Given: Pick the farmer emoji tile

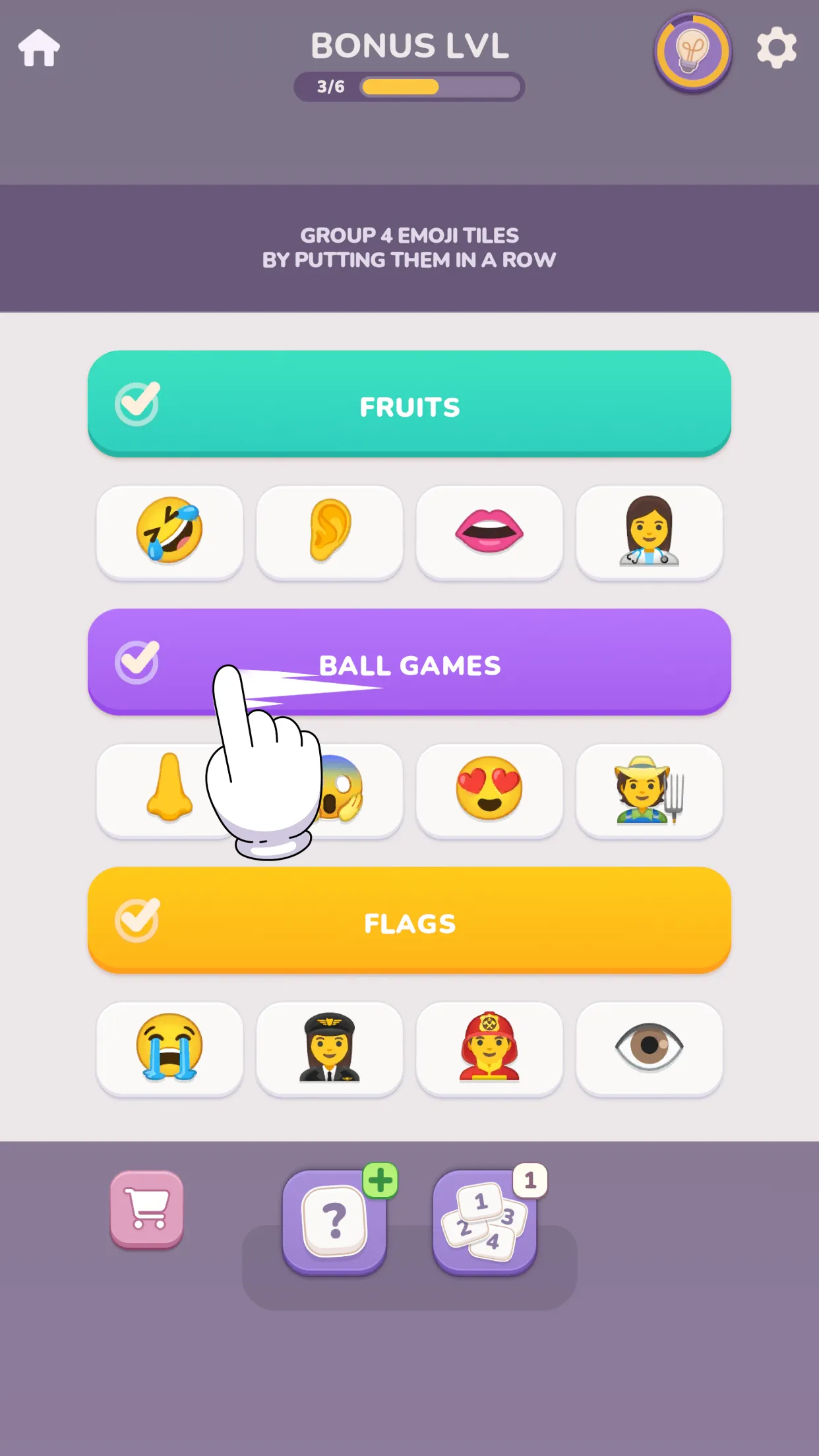Looking at the screenshot, I should [x=649, y=790].
